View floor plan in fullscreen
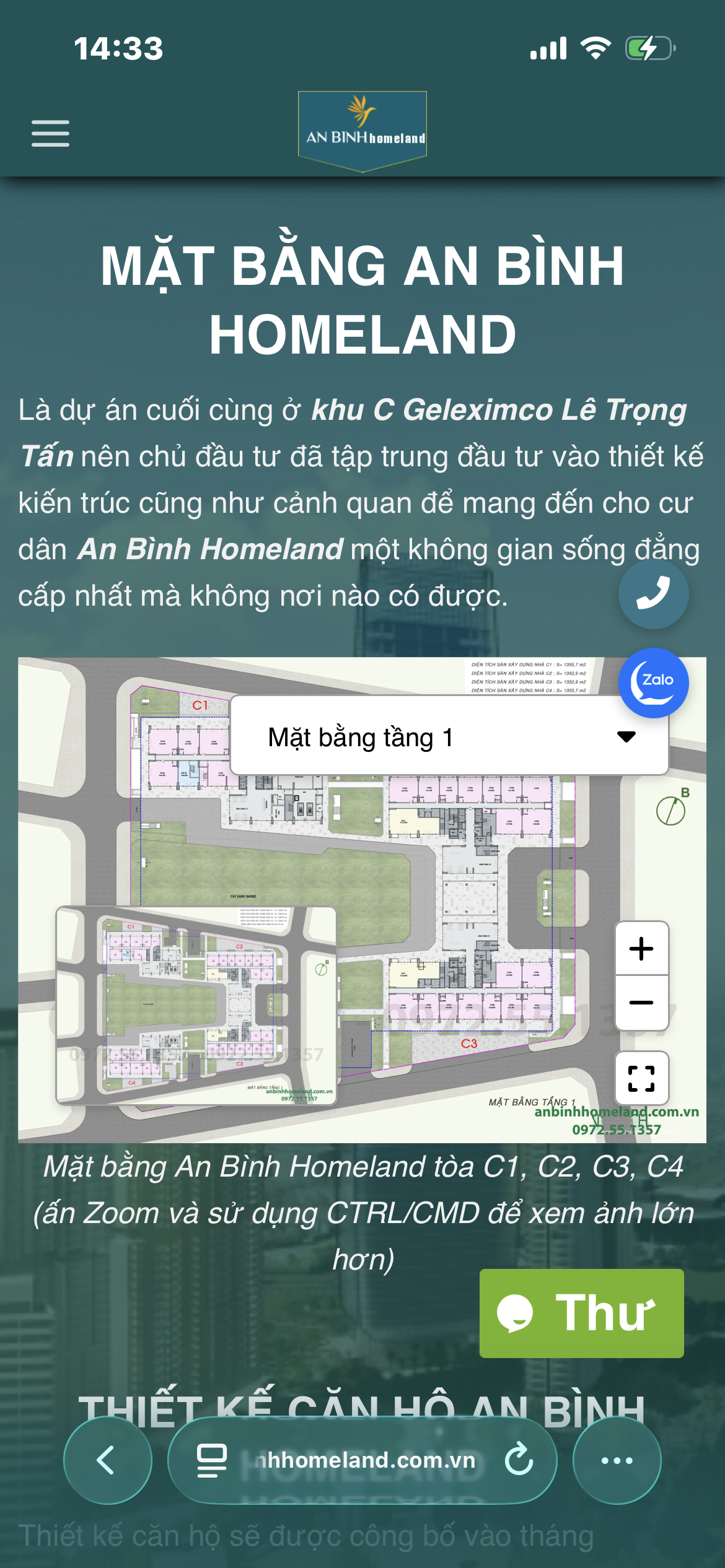725x1568 pixels. [x=641, y=1078]
